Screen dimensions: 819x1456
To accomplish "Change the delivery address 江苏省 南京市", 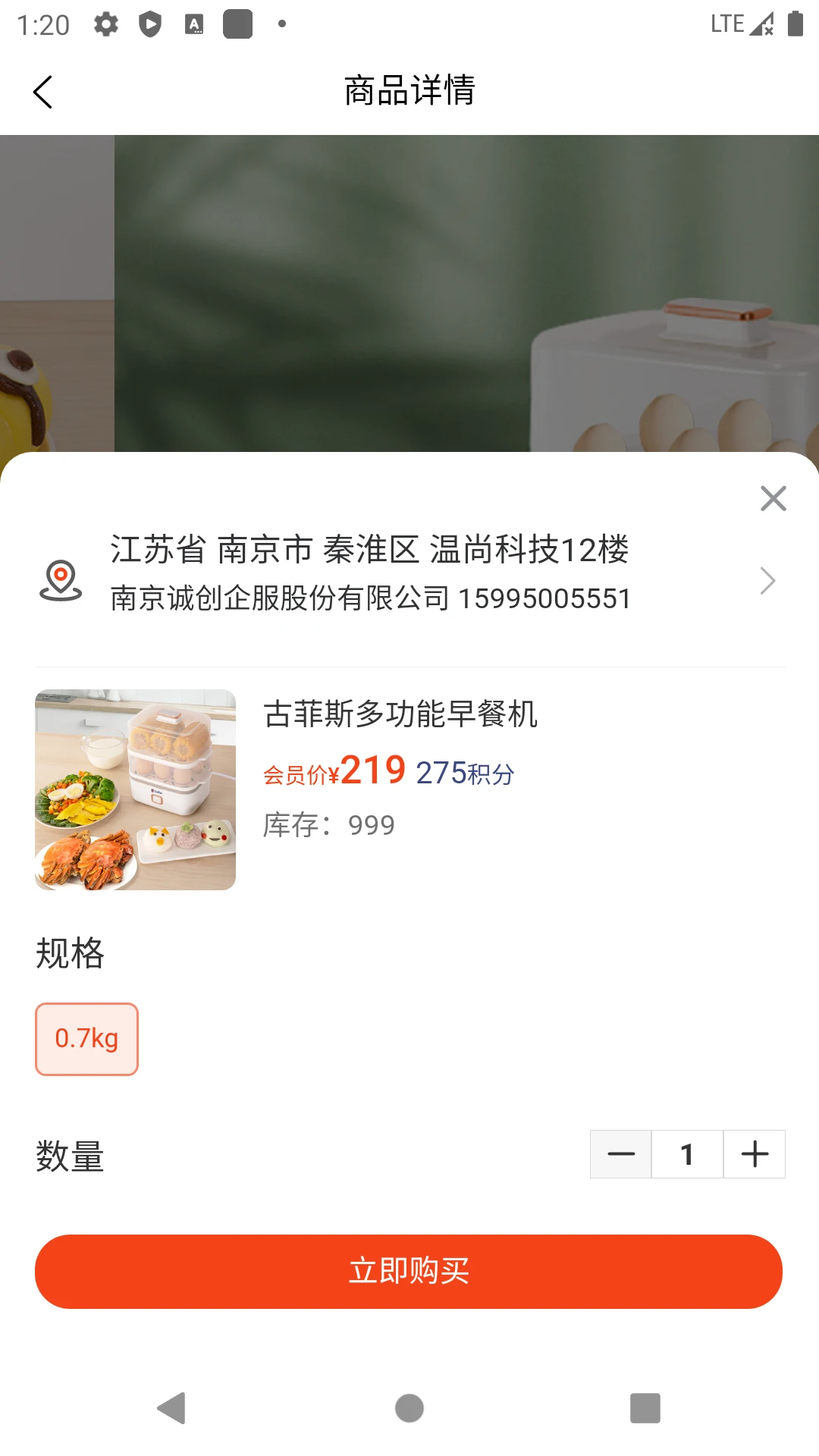I will [409, 574].
